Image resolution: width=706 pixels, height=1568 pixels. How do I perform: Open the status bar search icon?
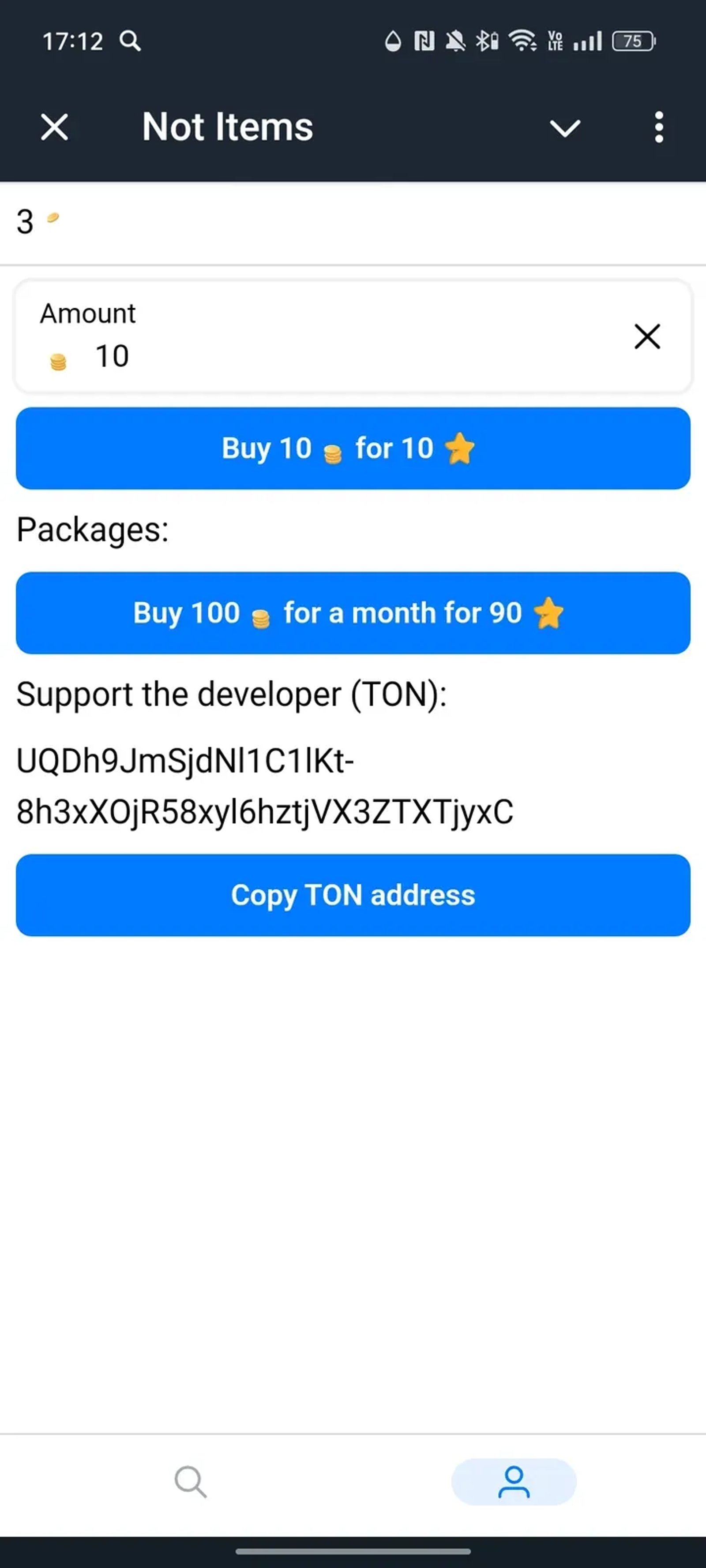pos(130,41)
